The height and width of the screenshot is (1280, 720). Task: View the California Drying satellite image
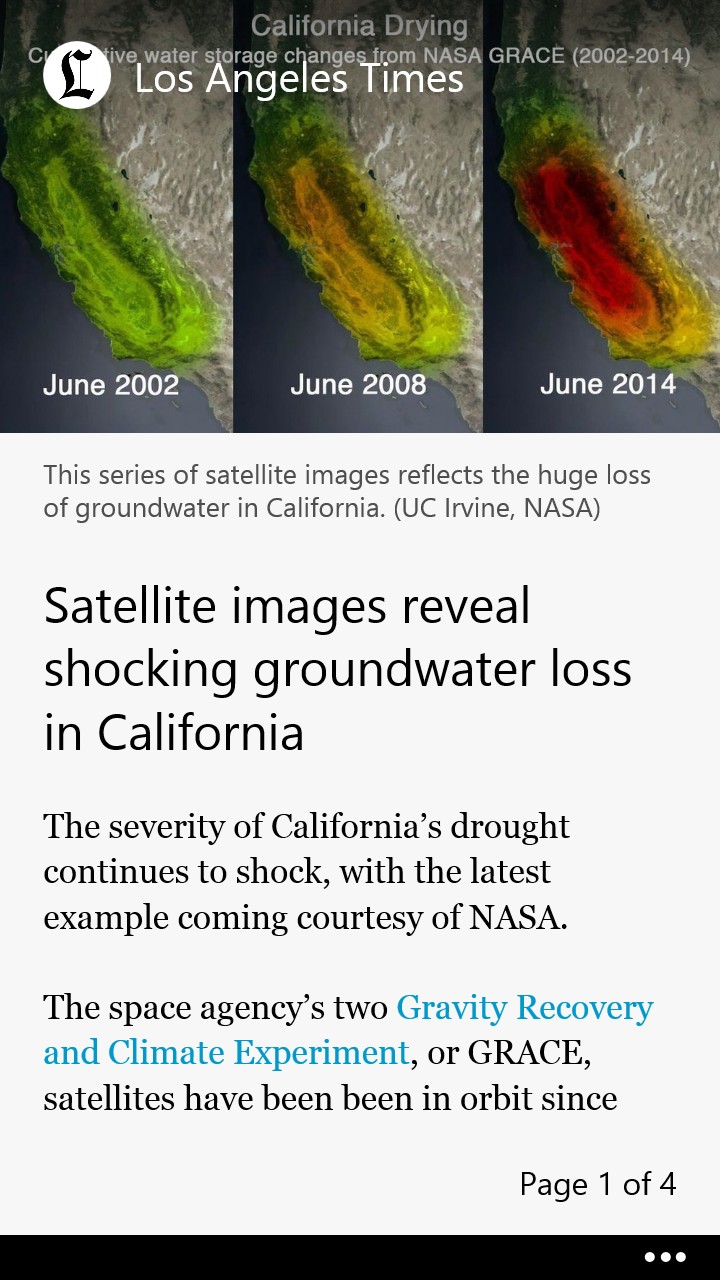click(360, 250)
